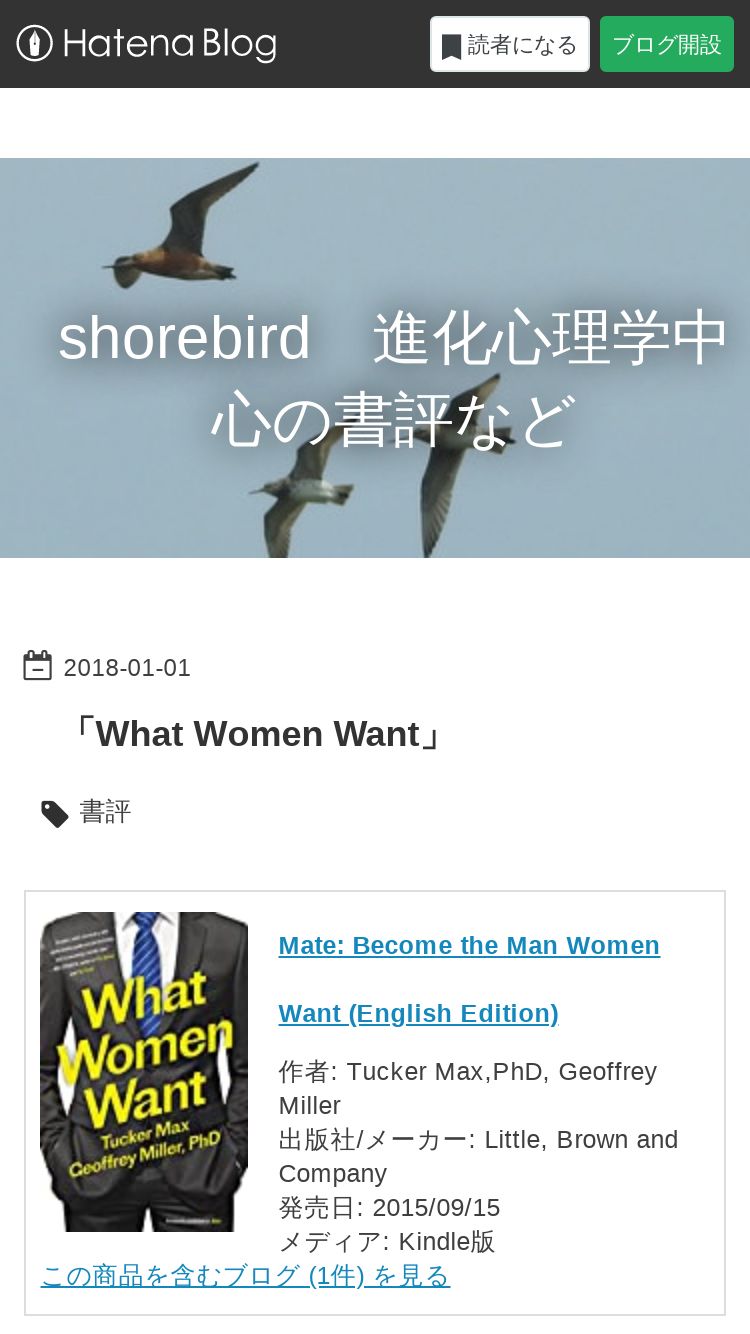Screen dimensions: 750x1334
Task: Tap the 読者になる subscribe button
Action: (x=510, y=44)
